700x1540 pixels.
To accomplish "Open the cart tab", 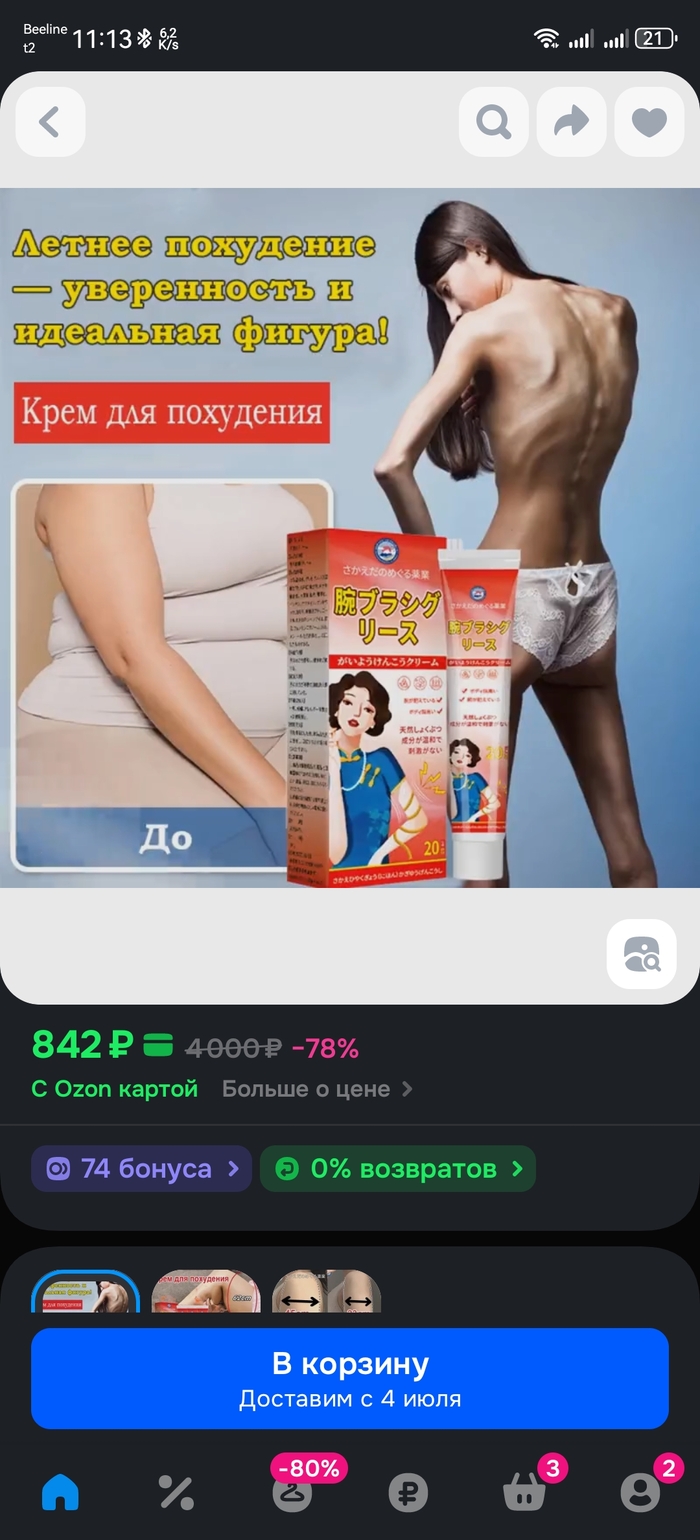I will coord(524,1493).
